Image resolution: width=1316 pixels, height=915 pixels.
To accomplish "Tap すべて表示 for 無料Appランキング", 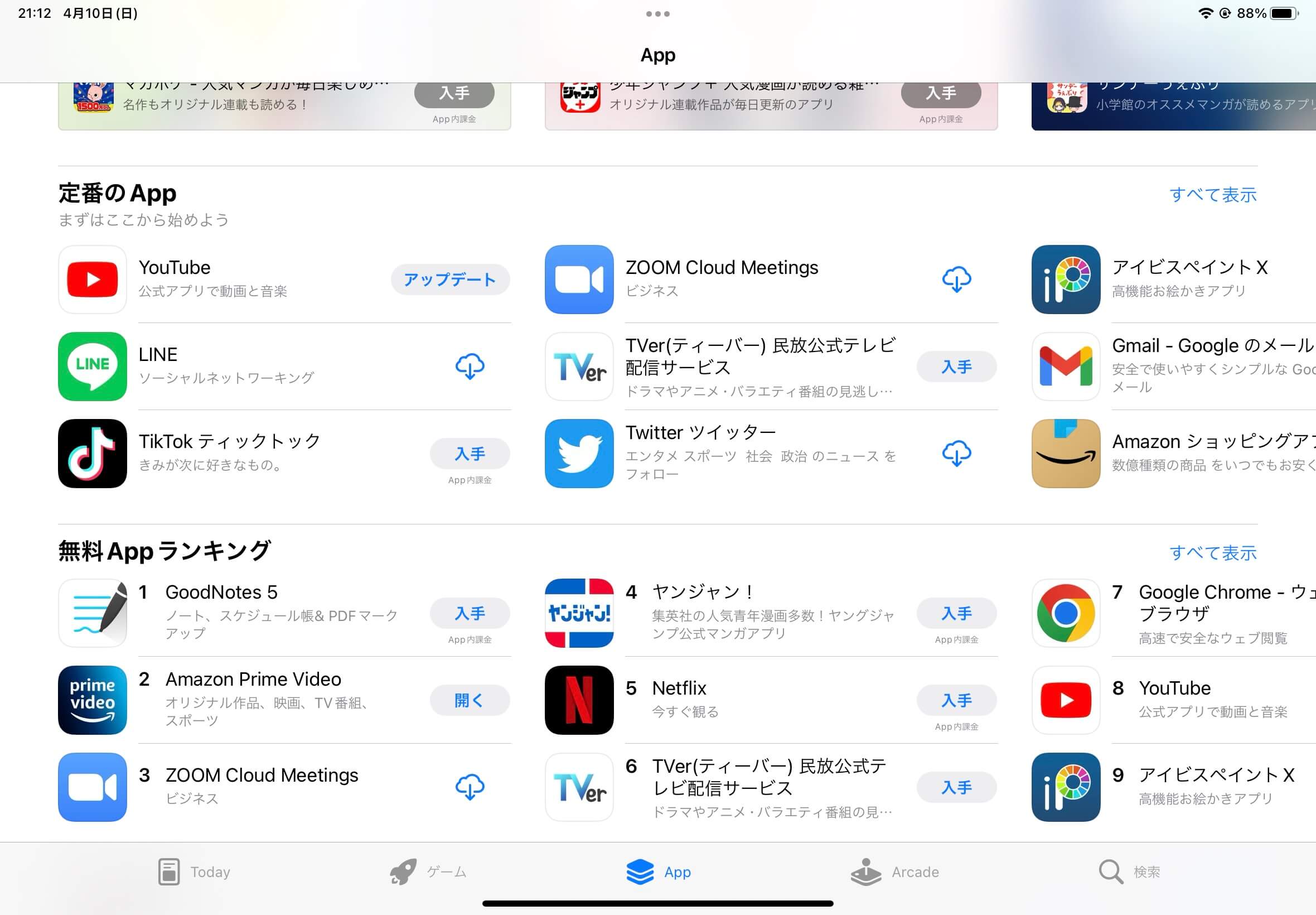I will 1212,553.
